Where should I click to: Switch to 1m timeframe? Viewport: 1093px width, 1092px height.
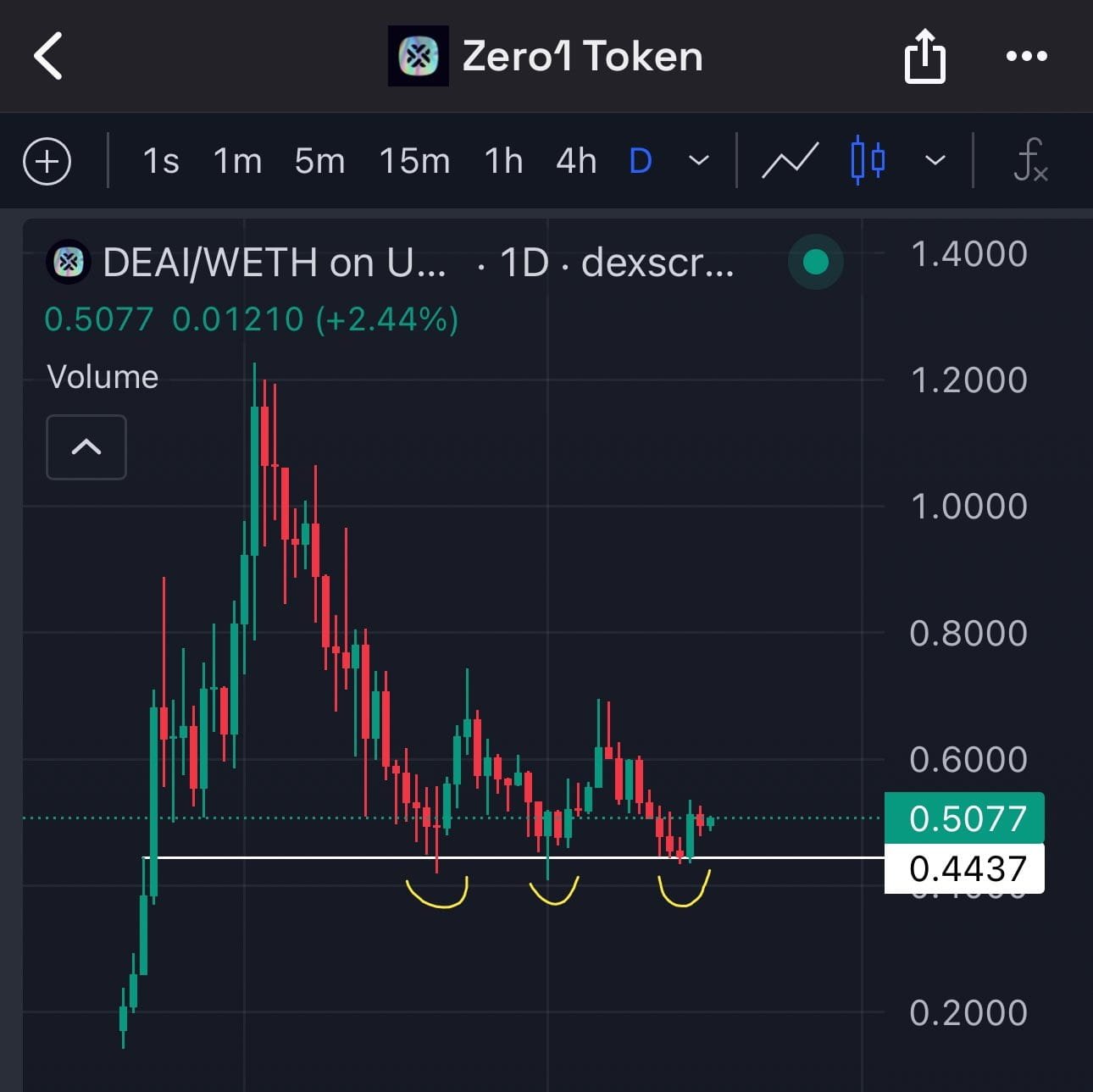(x=237, y=161)
